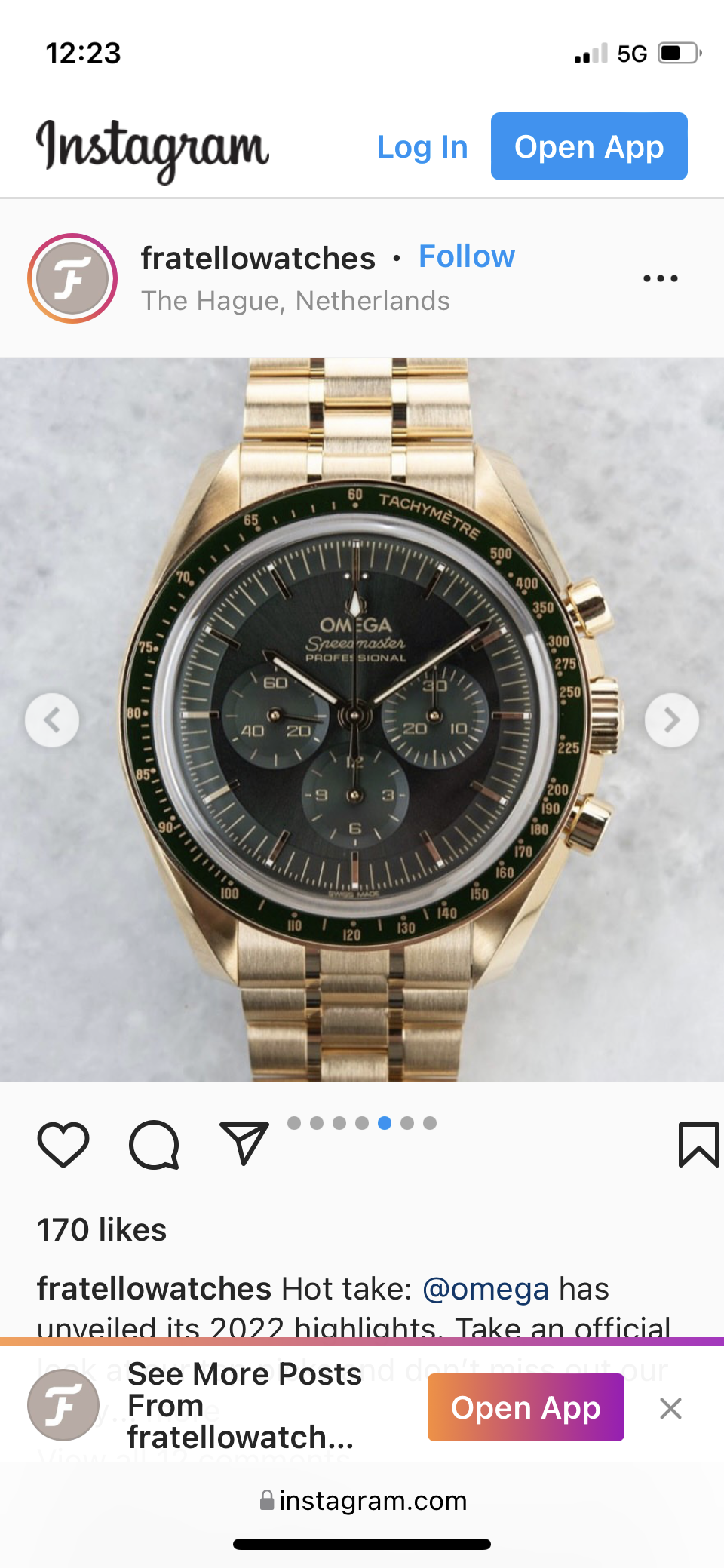Tap the instagram.com address bar
The height and width of the screenshot is (1568, 724).
(362, 1501)
